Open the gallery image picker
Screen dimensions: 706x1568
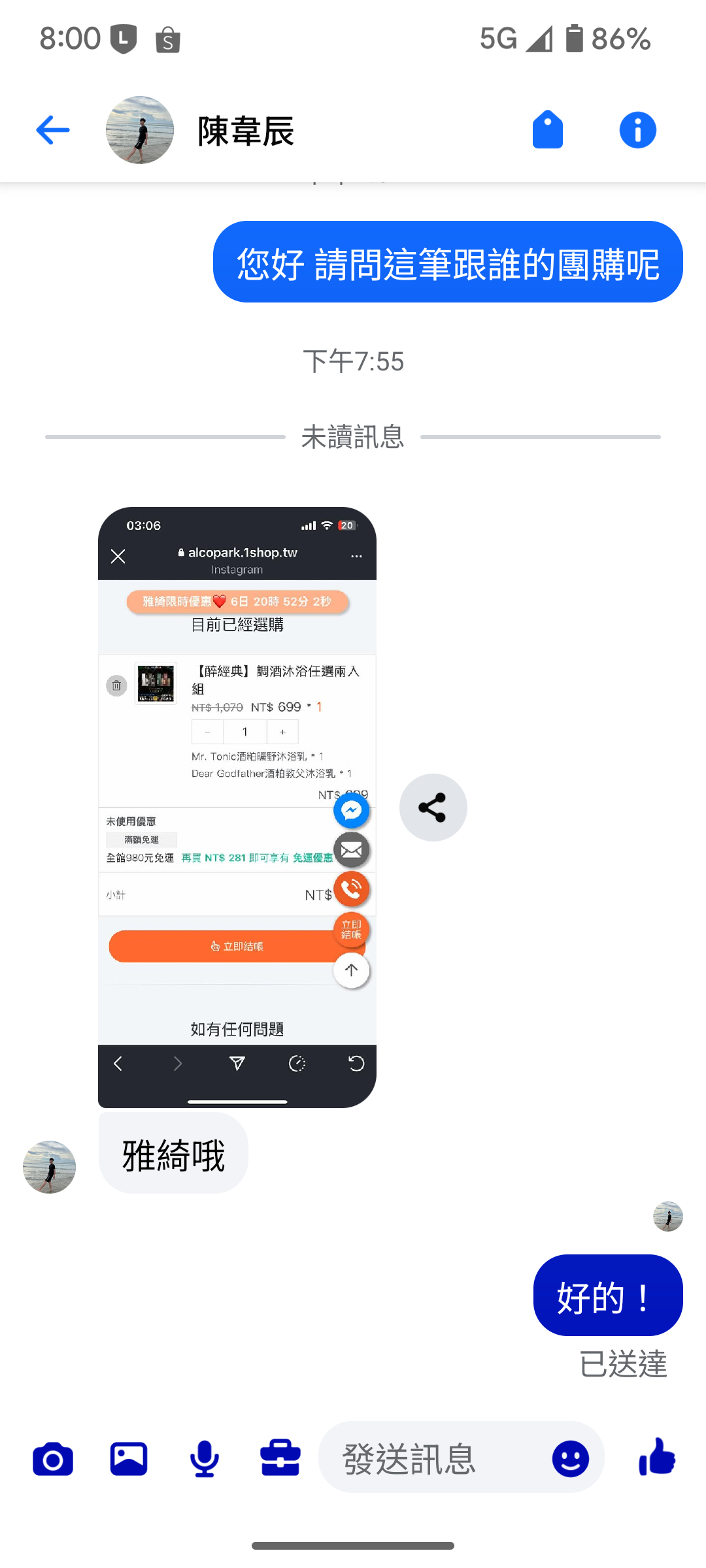point(129,1459)
